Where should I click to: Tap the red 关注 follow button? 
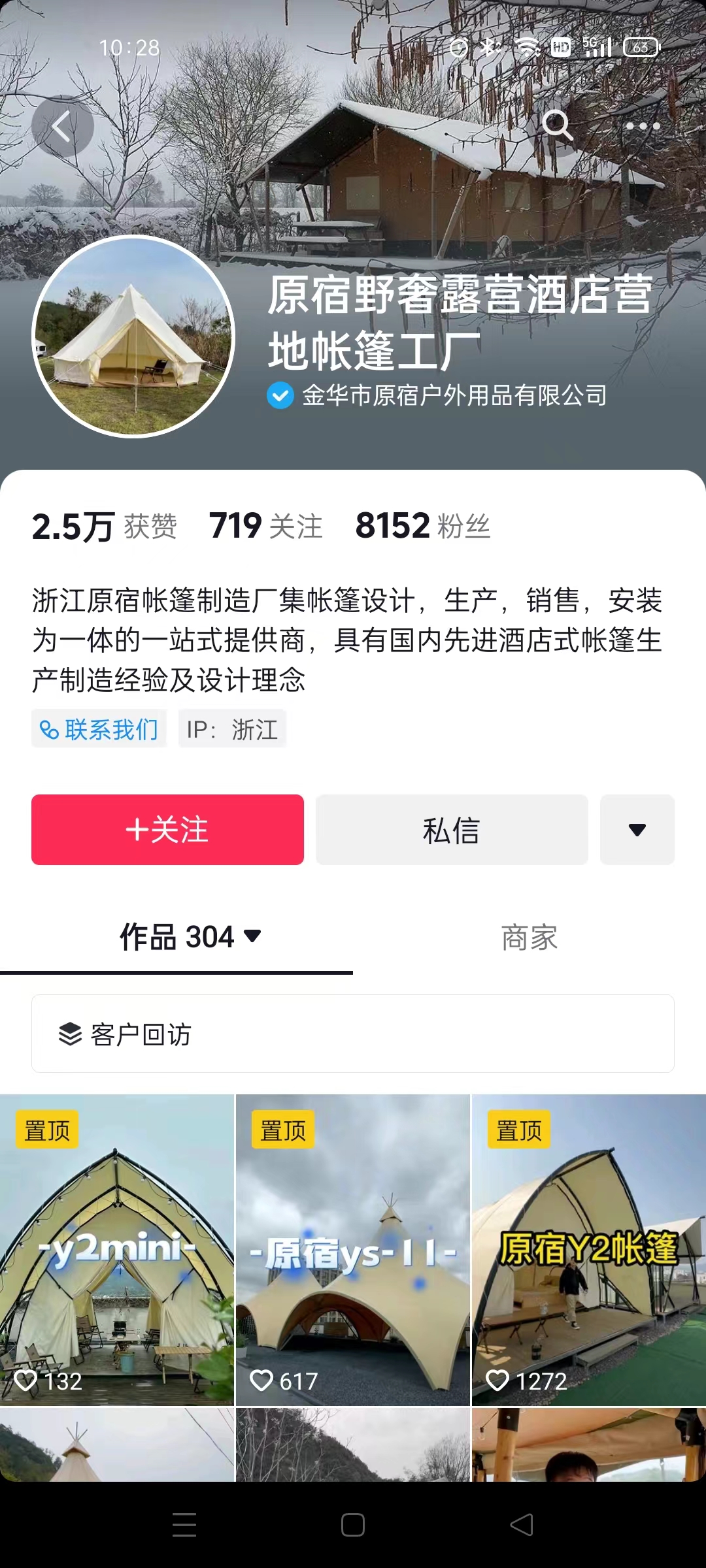coord(167,829)
